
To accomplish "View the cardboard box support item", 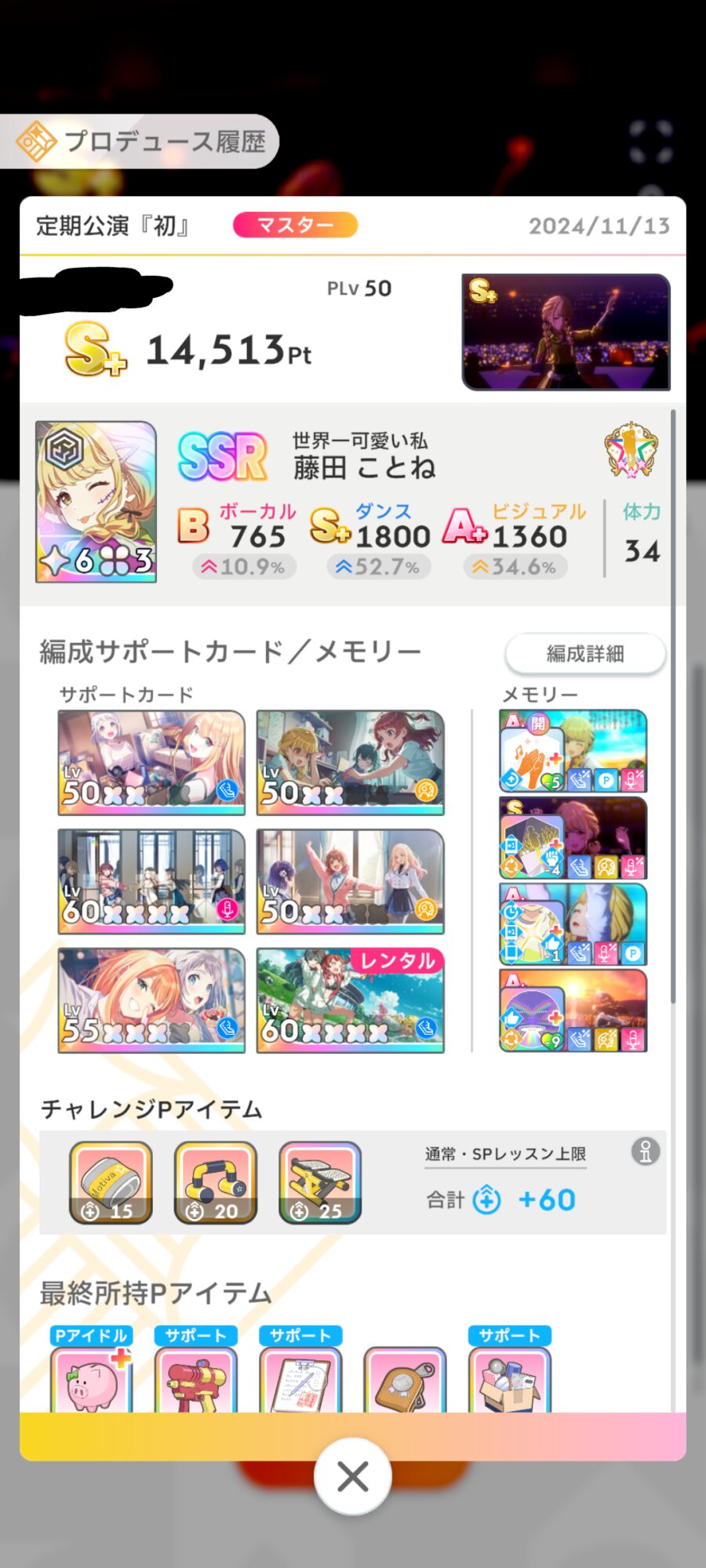I will pos(510,1370).
